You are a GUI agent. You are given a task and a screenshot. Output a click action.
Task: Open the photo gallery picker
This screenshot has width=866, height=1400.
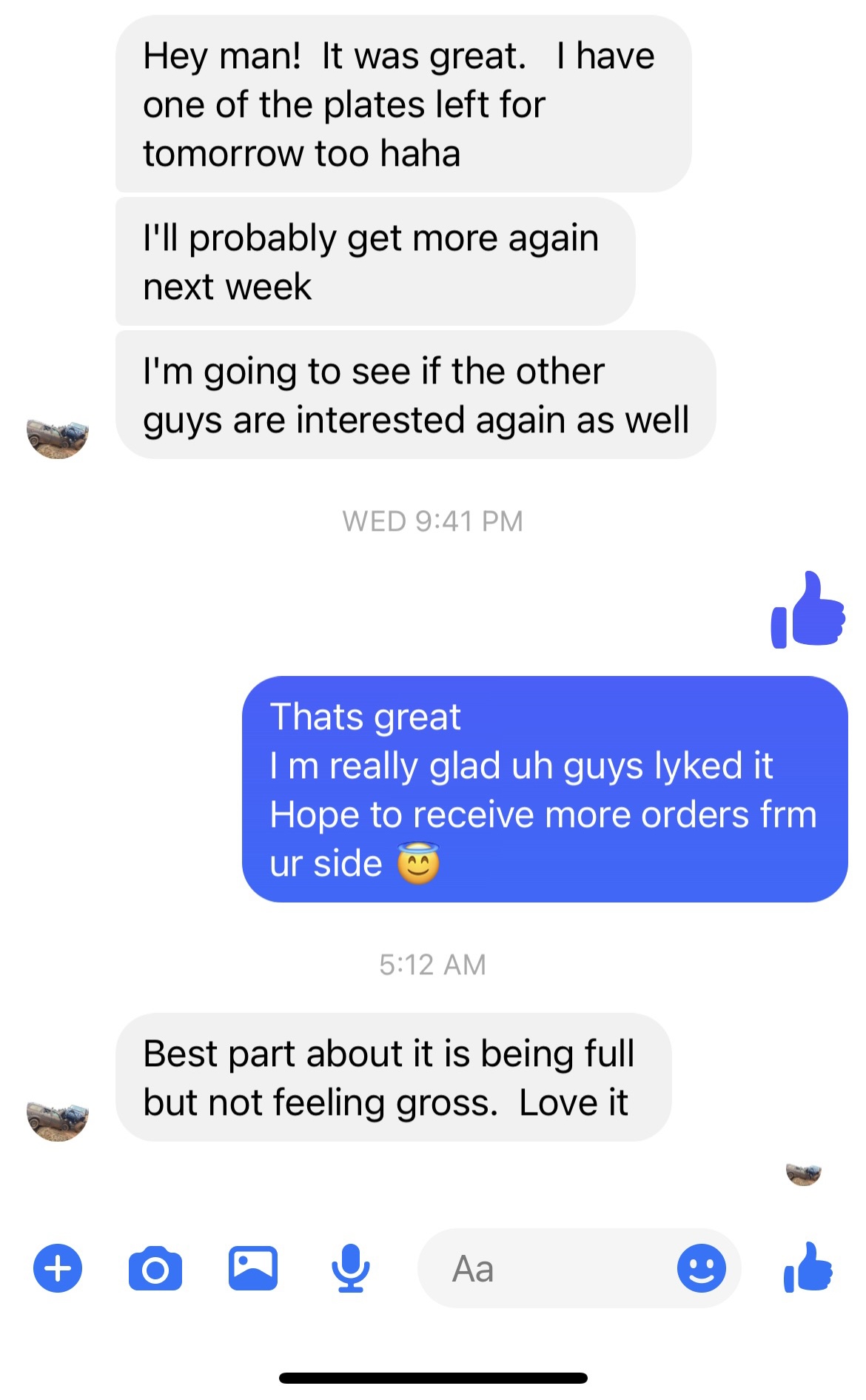click(253, 1268)
